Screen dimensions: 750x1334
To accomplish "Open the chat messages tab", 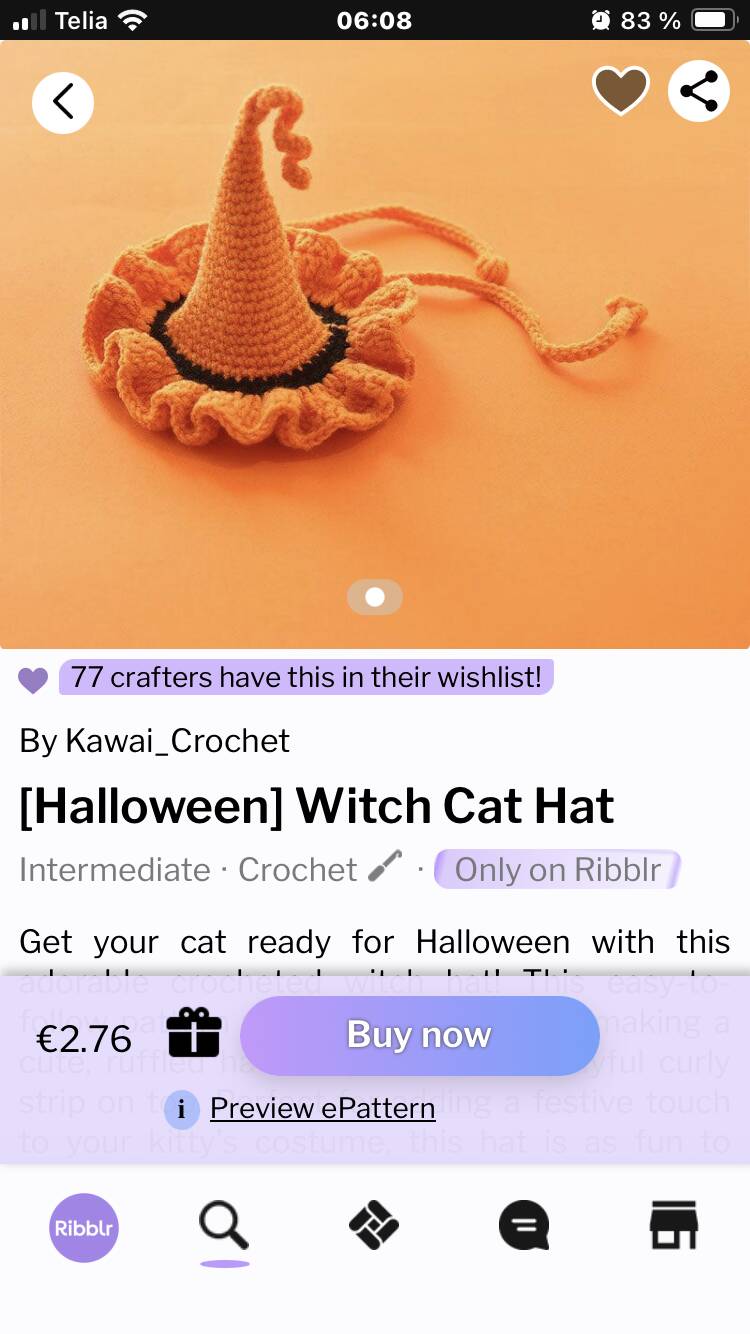I will (524, 1225).
